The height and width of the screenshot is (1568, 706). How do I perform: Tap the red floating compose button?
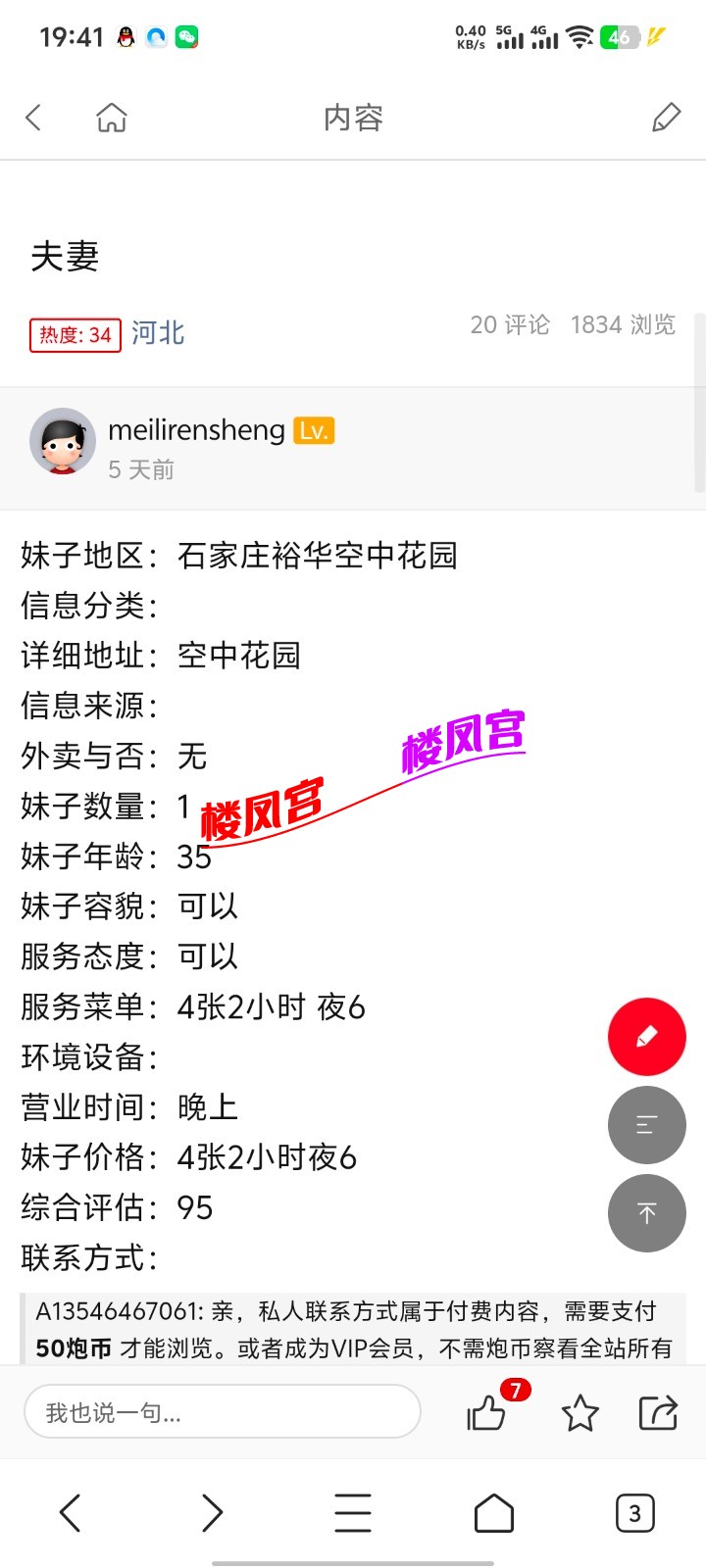(x=646, y=1037)
